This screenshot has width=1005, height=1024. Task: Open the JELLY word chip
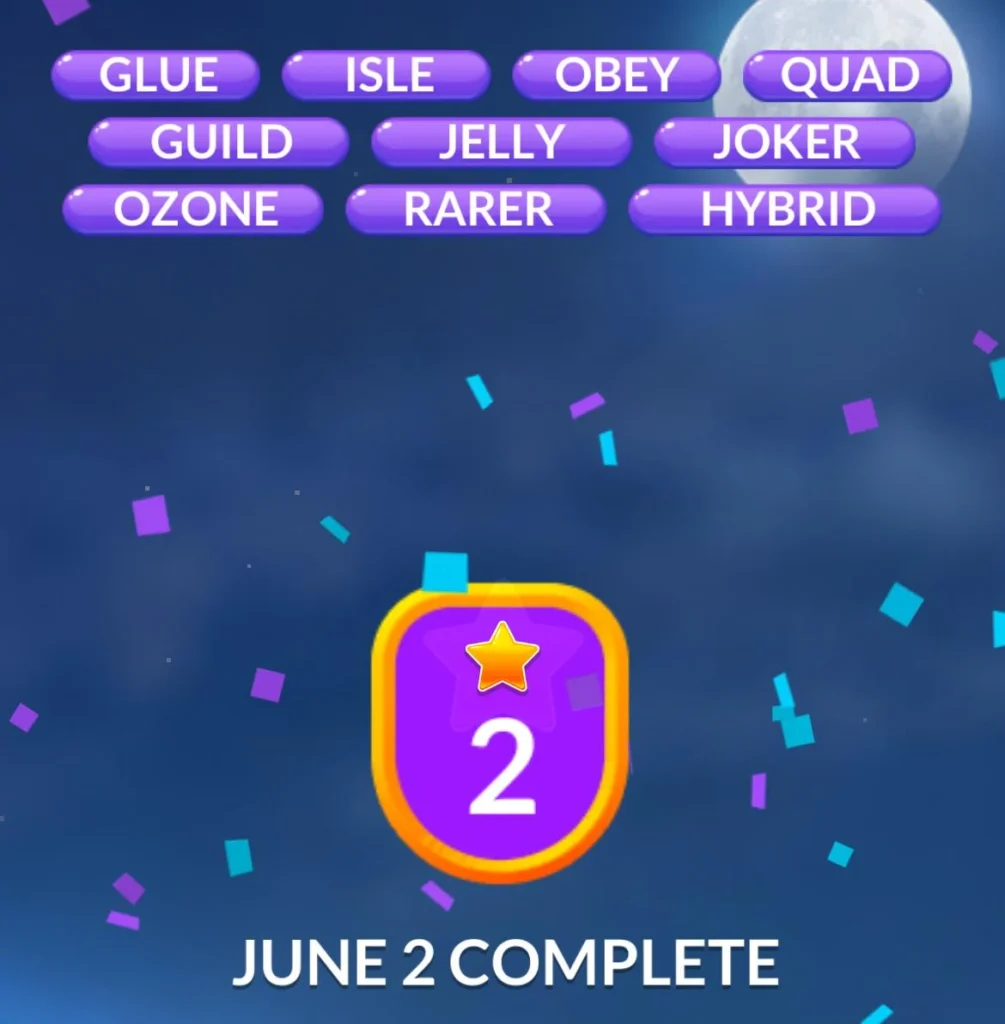pyautogui.click(x=501, y=143)
